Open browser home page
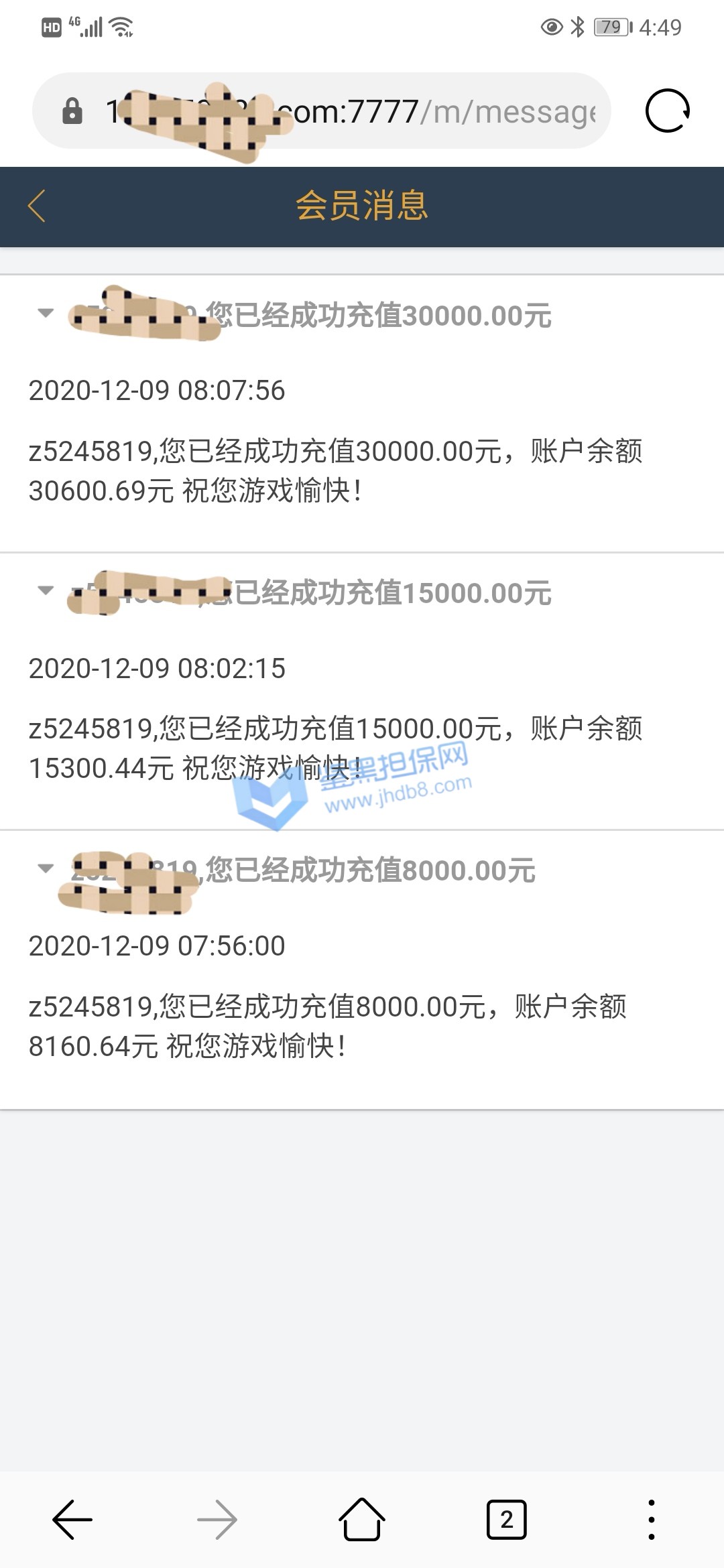724x1568 pixels. (x=362, y=1520)
